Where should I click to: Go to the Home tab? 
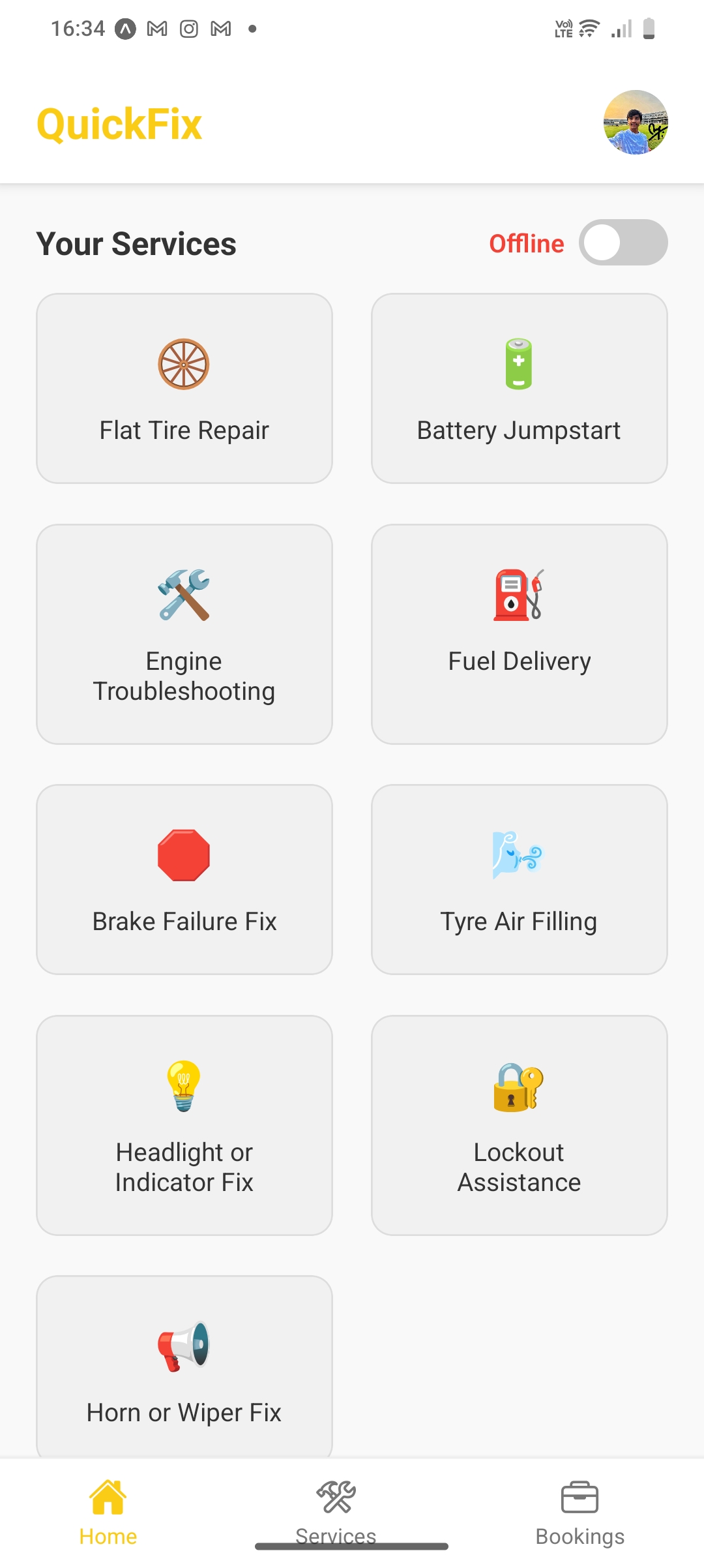[108, 1512]
